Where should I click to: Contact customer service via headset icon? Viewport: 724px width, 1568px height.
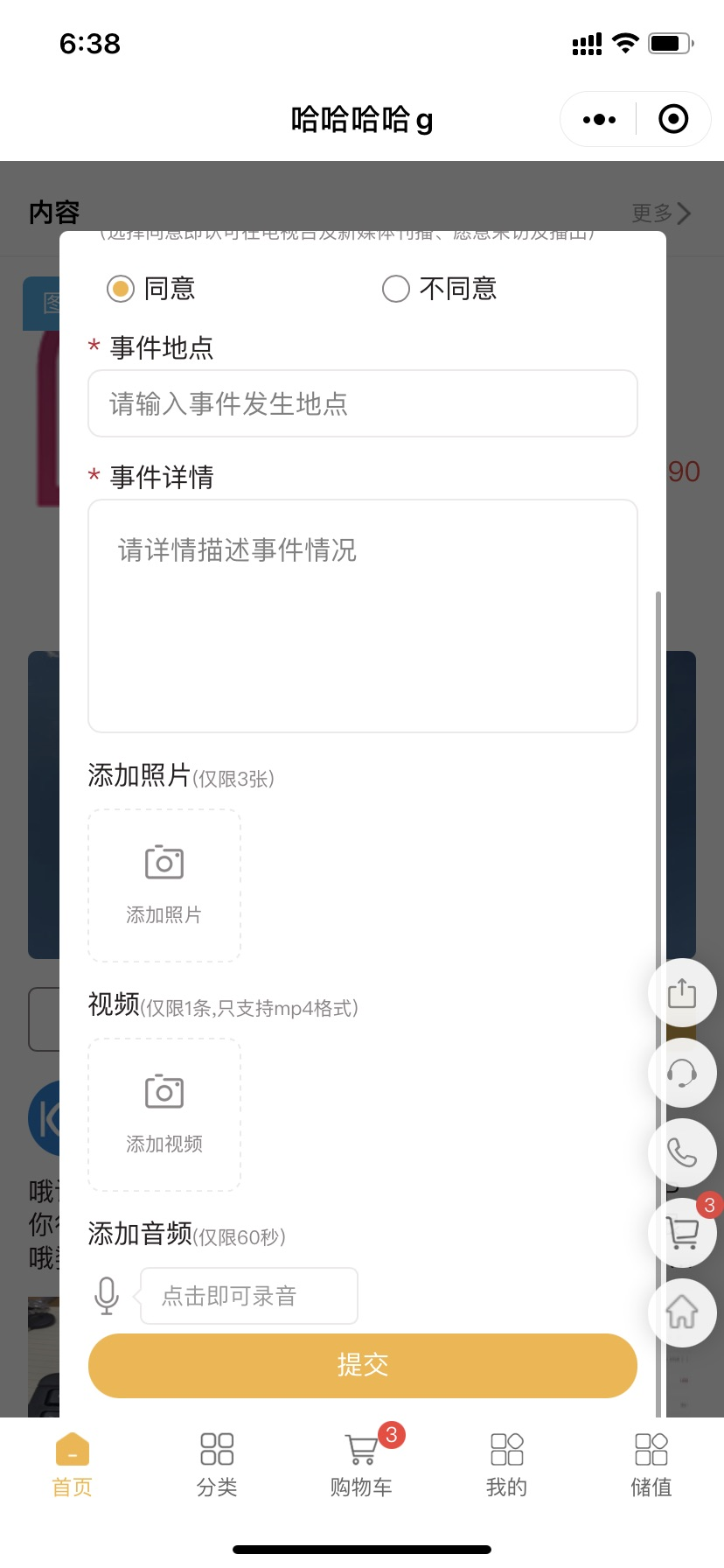pyautogui.click(x=682, y=1073)
